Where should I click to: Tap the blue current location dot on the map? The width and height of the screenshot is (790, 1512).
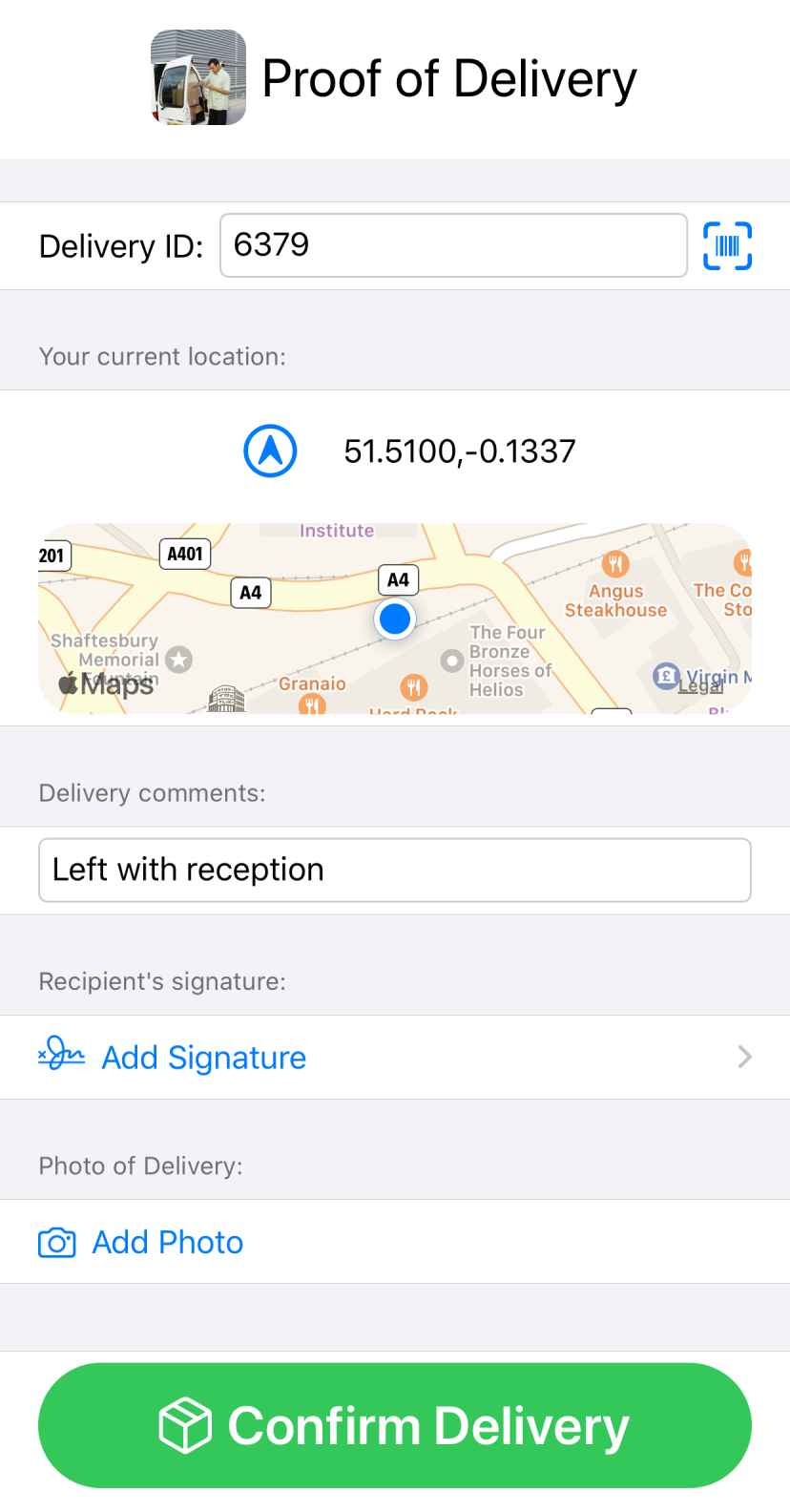pyautogui.click(x=395, y=619)
